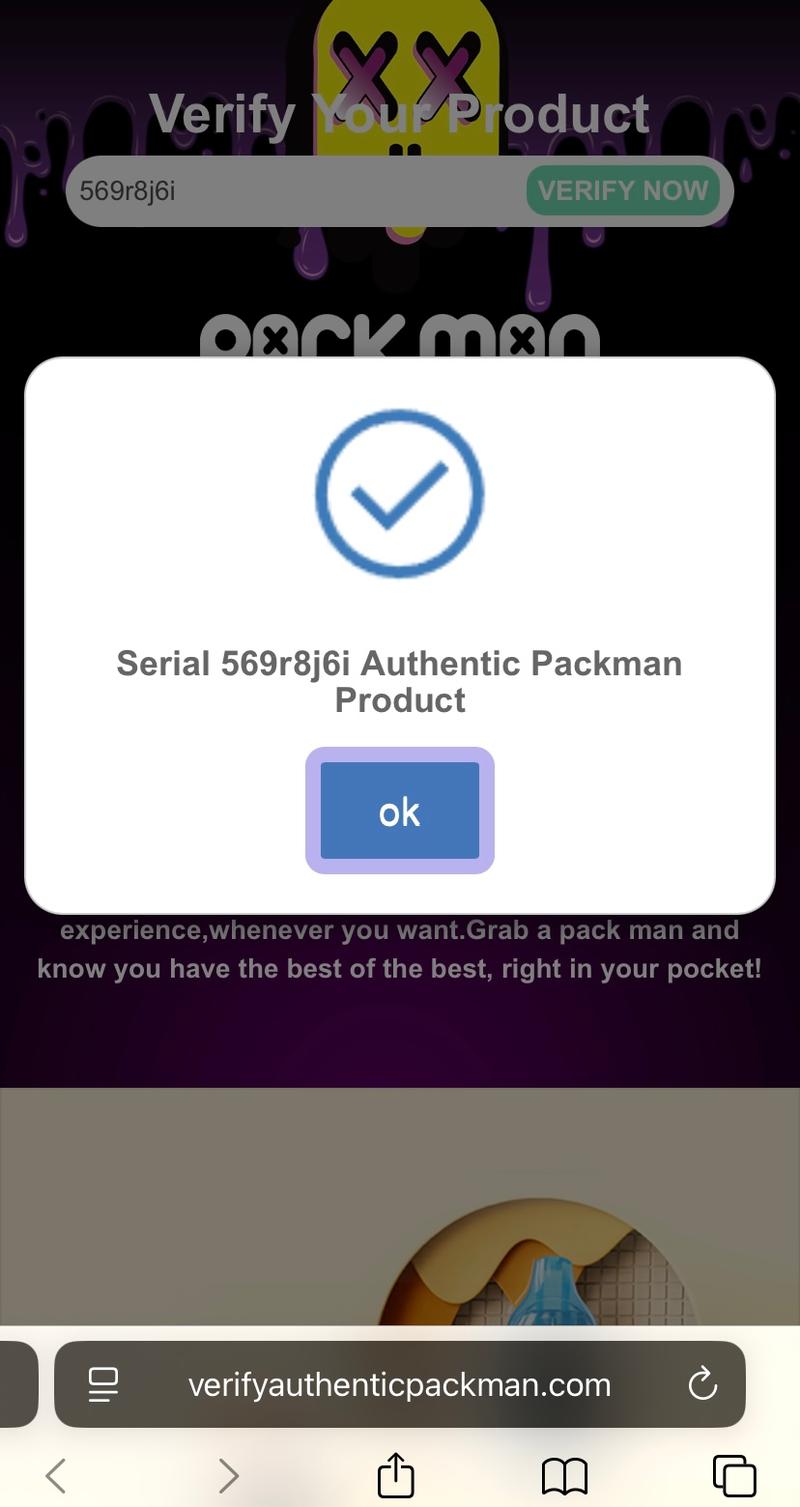The image size is (800, 1507).
Task: Tap the VERIFY NOW button
Action: 622,190
